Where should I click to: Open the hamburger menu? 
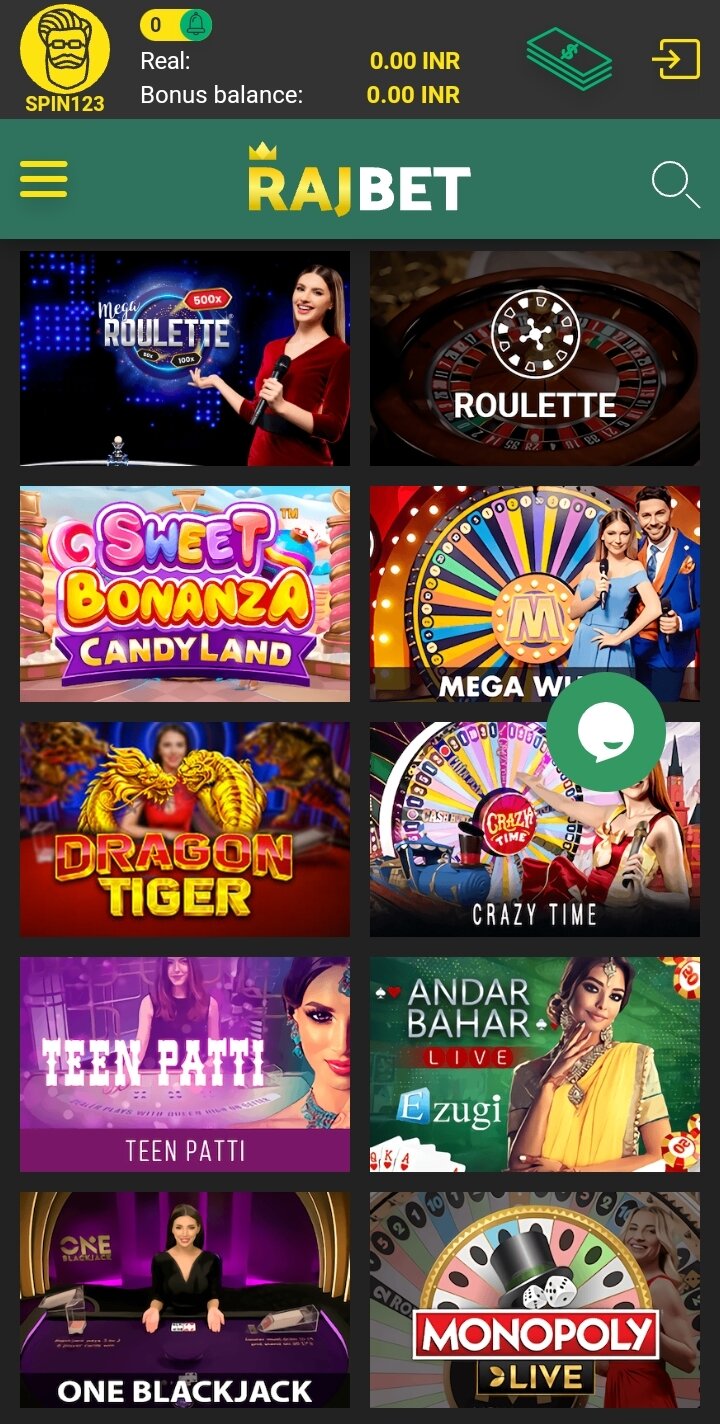pyautogui.click(x=44, y=180)
